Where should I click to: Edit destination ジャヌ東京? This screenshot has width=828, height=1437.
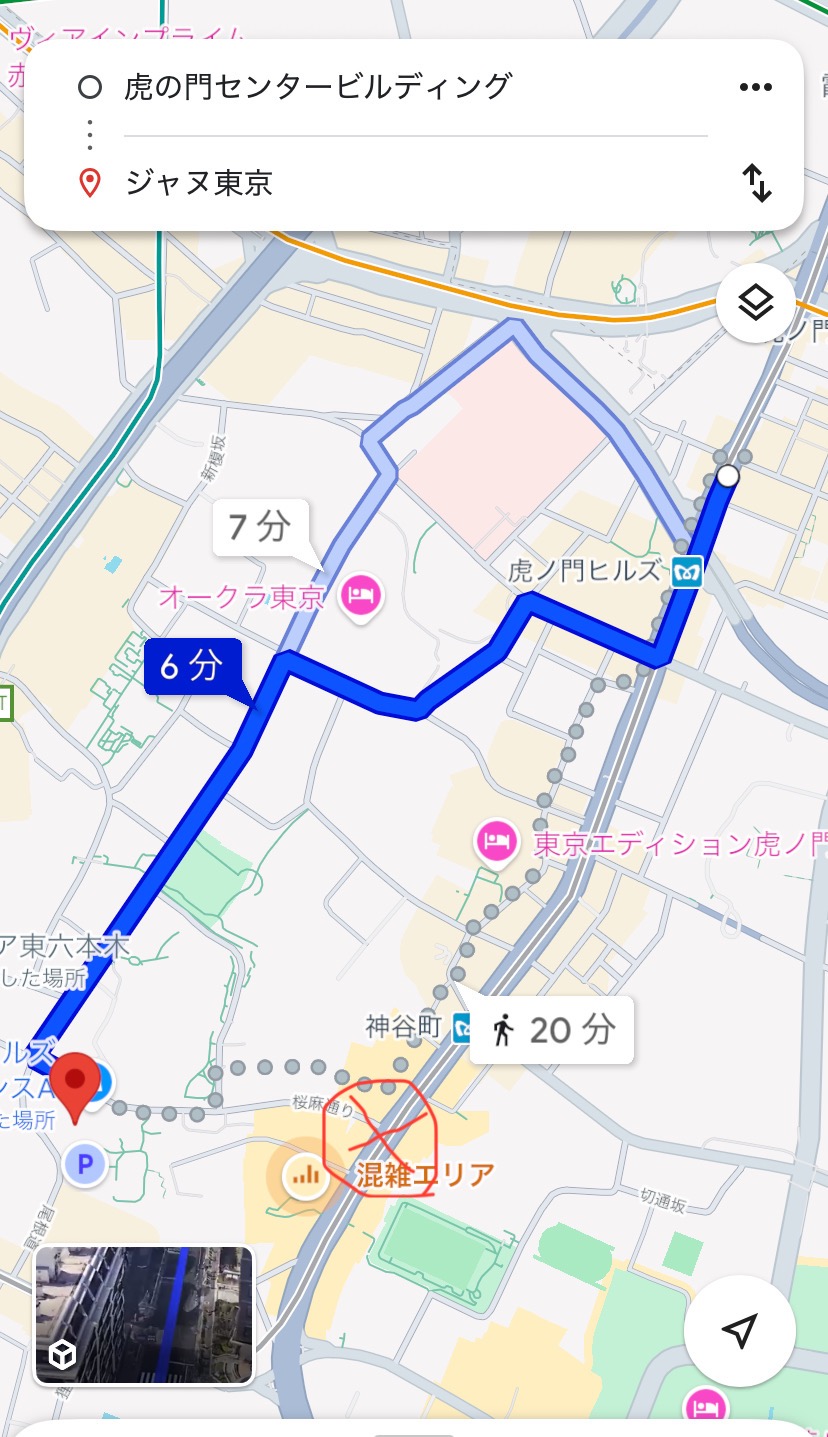tap(200, 183)
